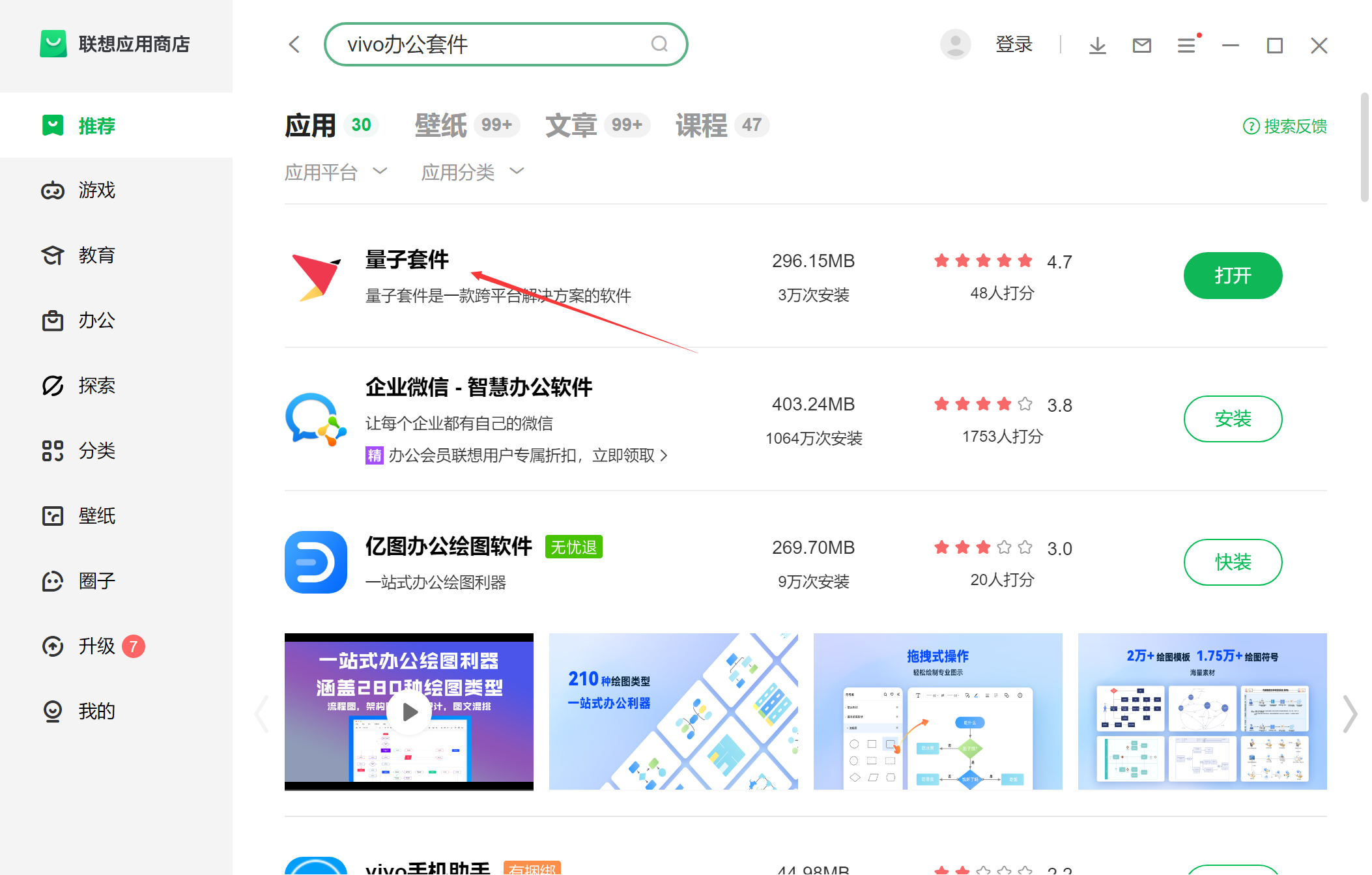Open 升级 section in the sidebar
This screenshot has width=1372, height=875.
(x=96, y=646)
